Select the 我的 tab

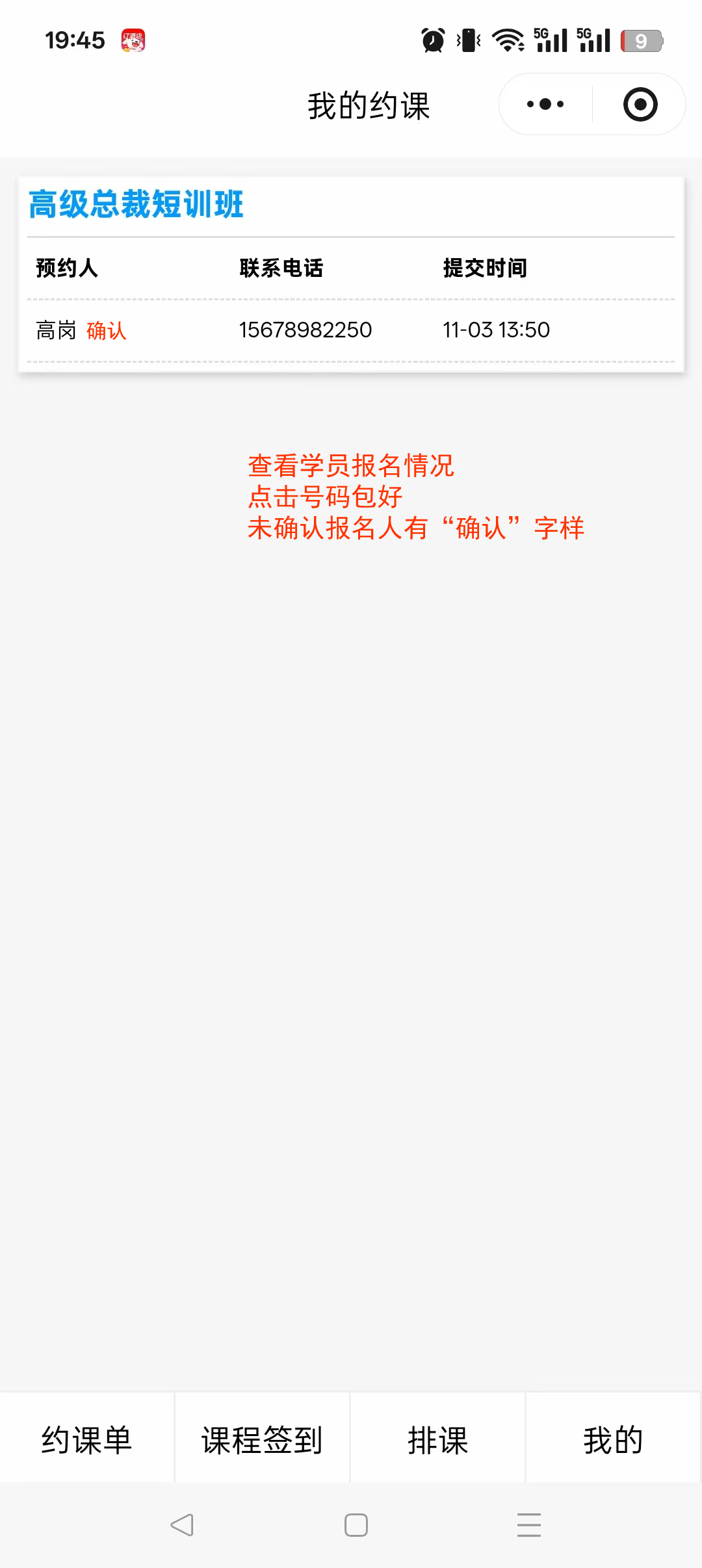(613, 1440)
